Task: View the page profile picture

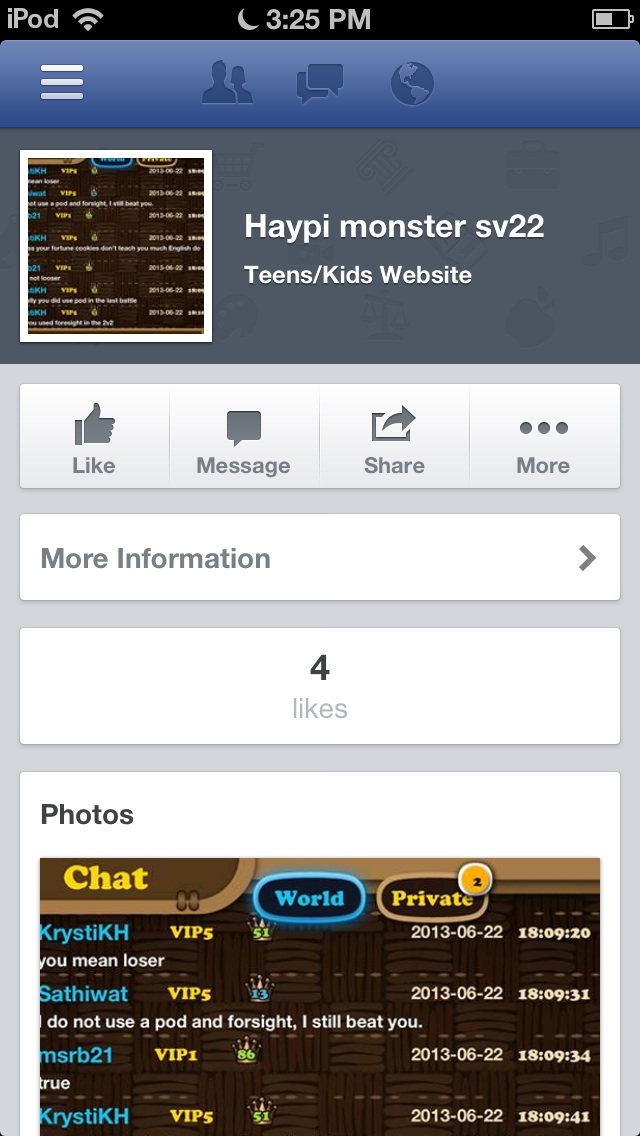Action: coord(116,246)
